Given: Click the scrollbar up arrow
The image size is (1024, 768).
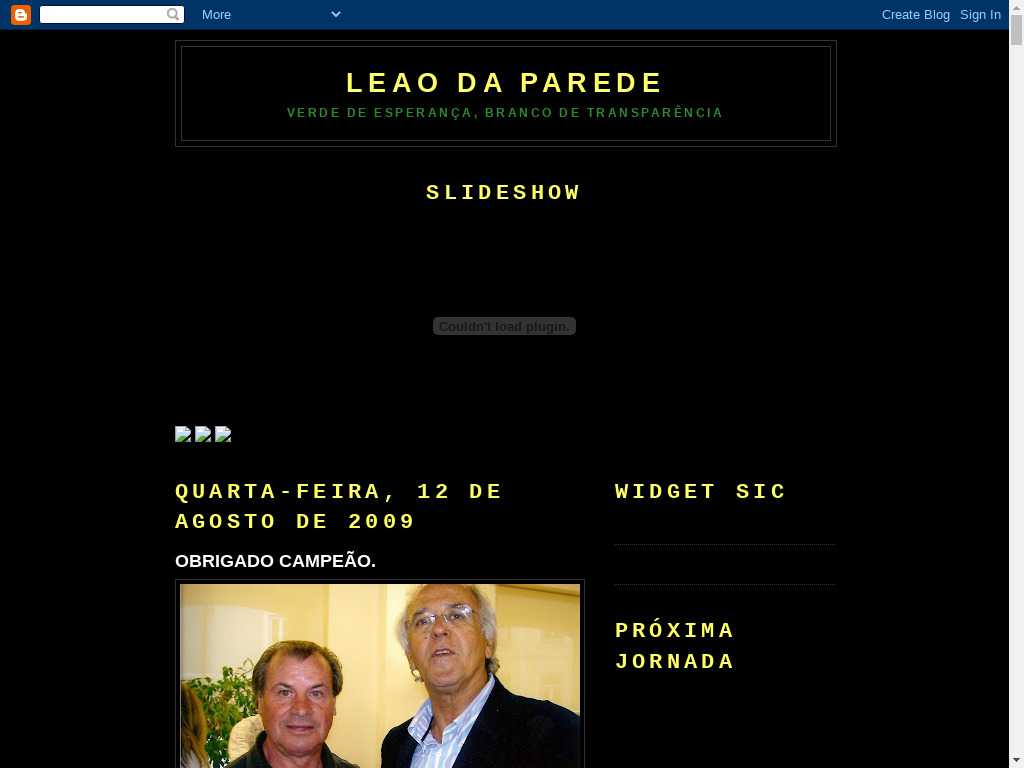Looking at the screenshot, I should pyautogui.click(x=1016, y=8).
